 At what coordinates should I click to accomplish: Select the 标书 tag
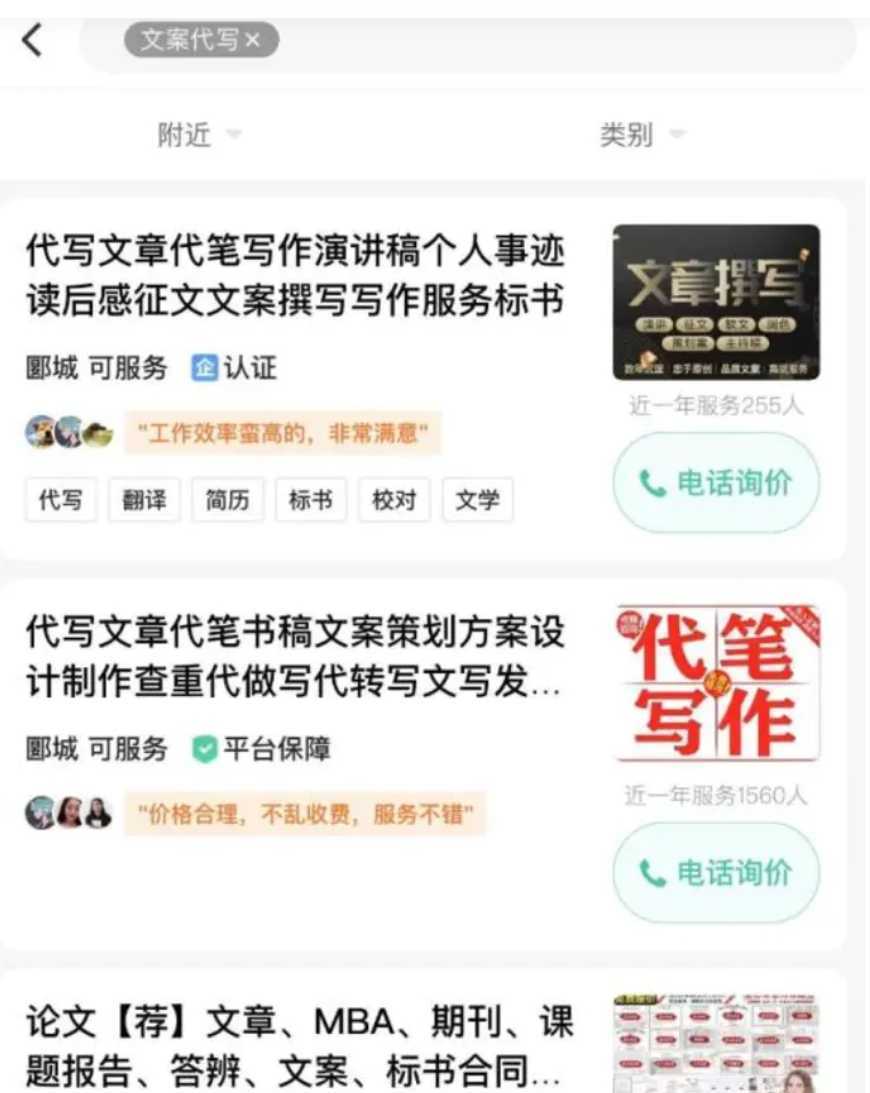310,500
